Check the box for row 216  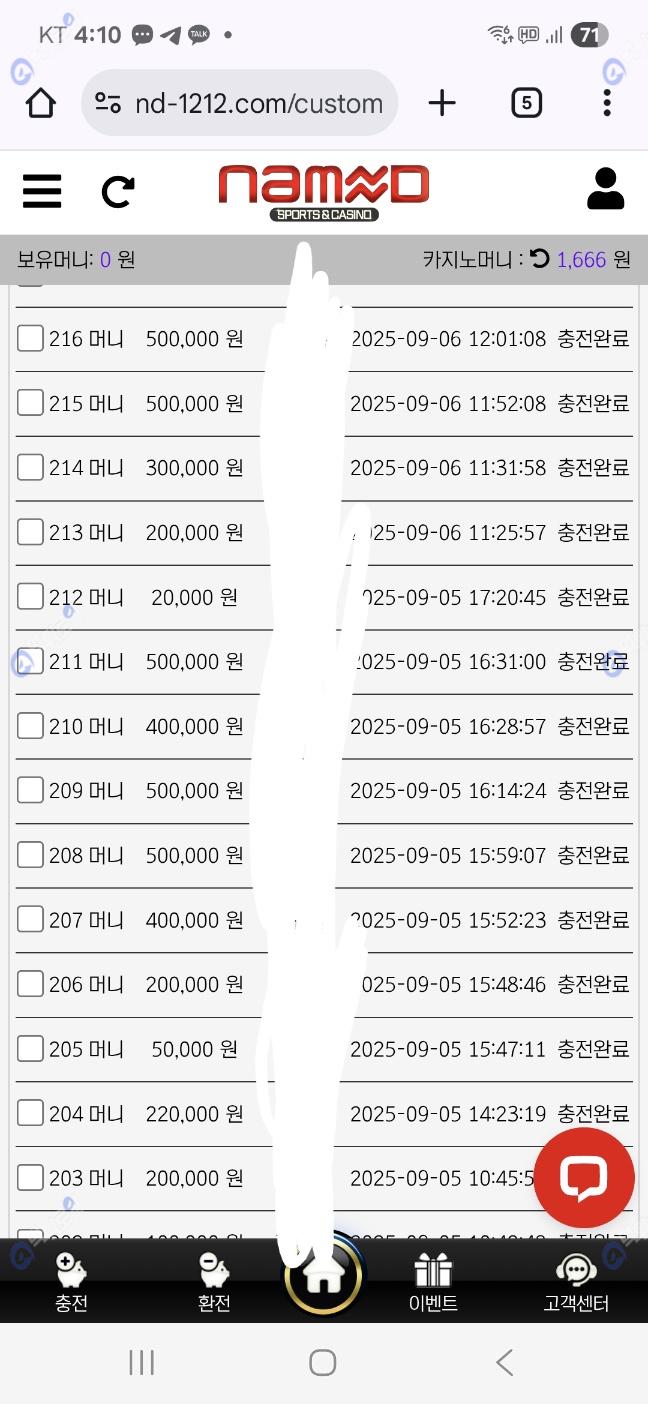30,338
